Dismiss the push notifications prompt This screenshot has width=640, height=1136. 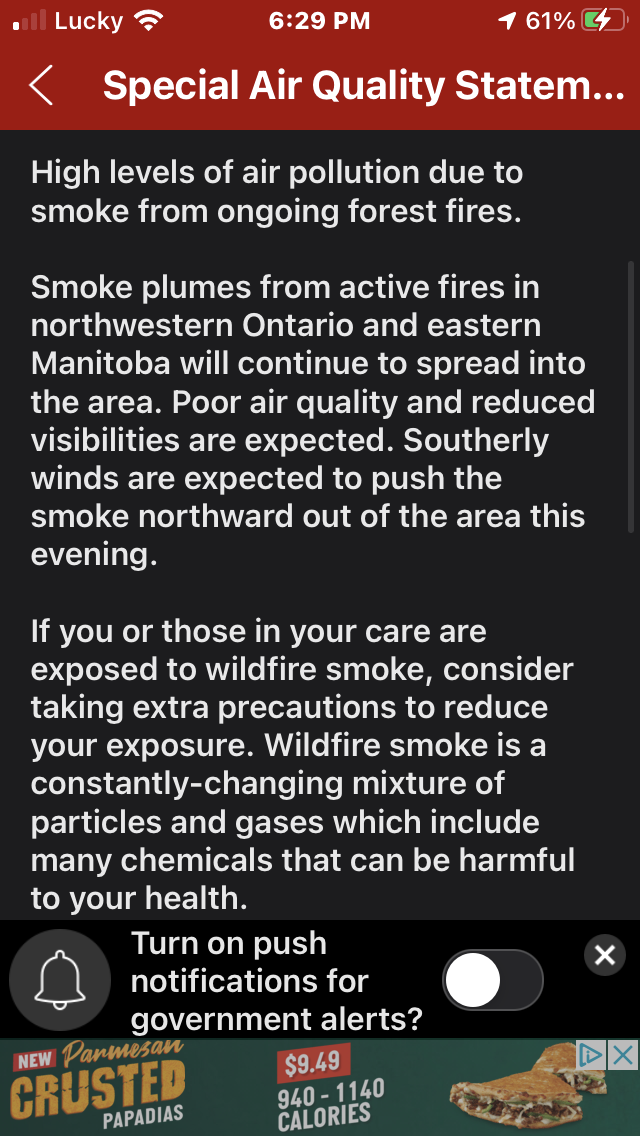(604, 955)
